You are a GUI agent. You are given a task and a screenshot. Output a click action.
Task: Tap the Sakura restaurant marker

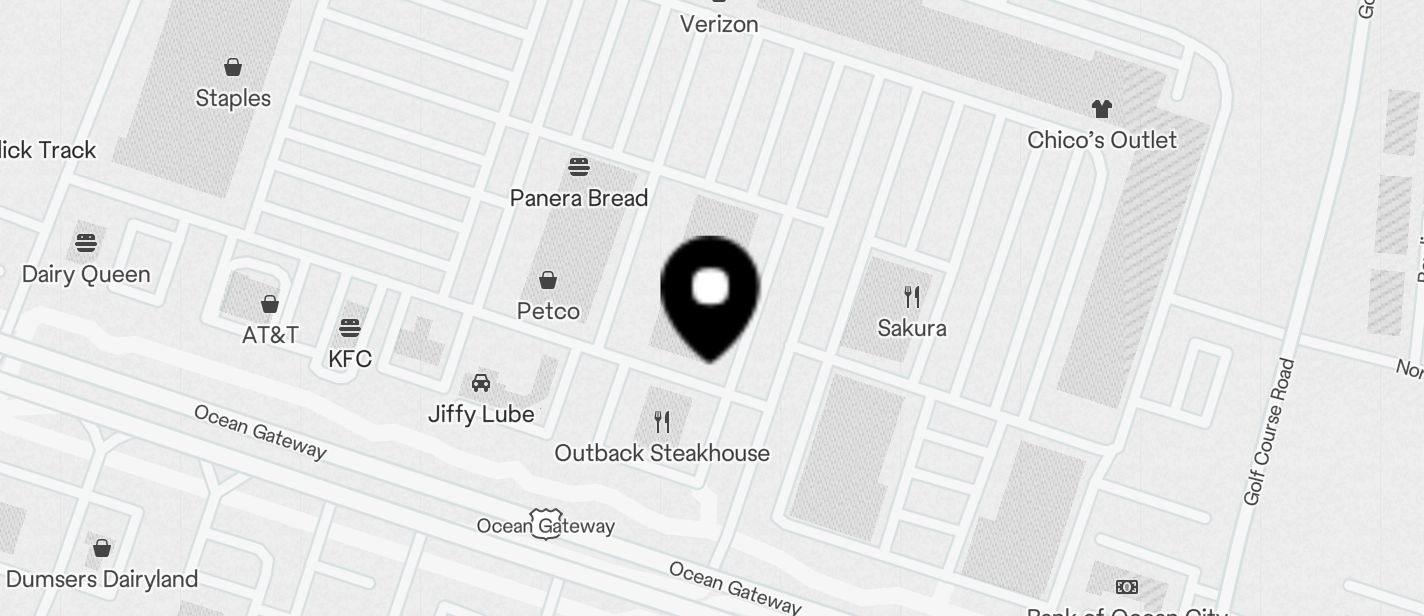911,296
